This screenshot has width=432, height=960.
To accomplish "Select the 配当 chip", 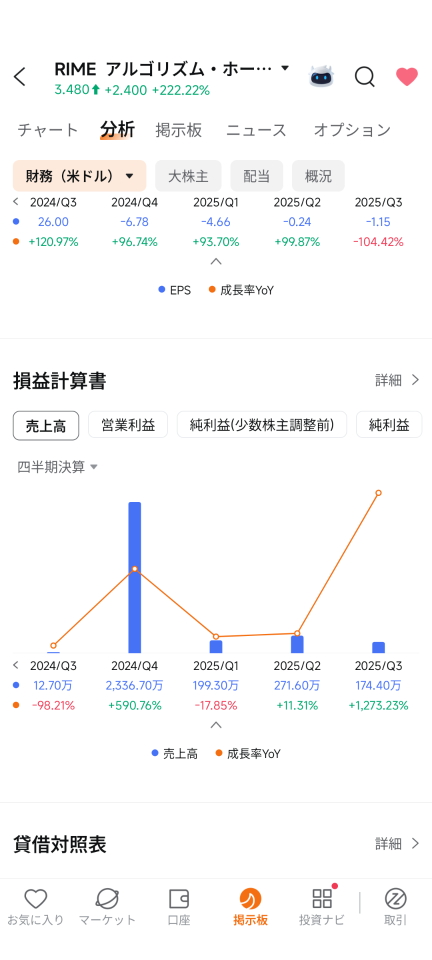I will coord(256,176).
